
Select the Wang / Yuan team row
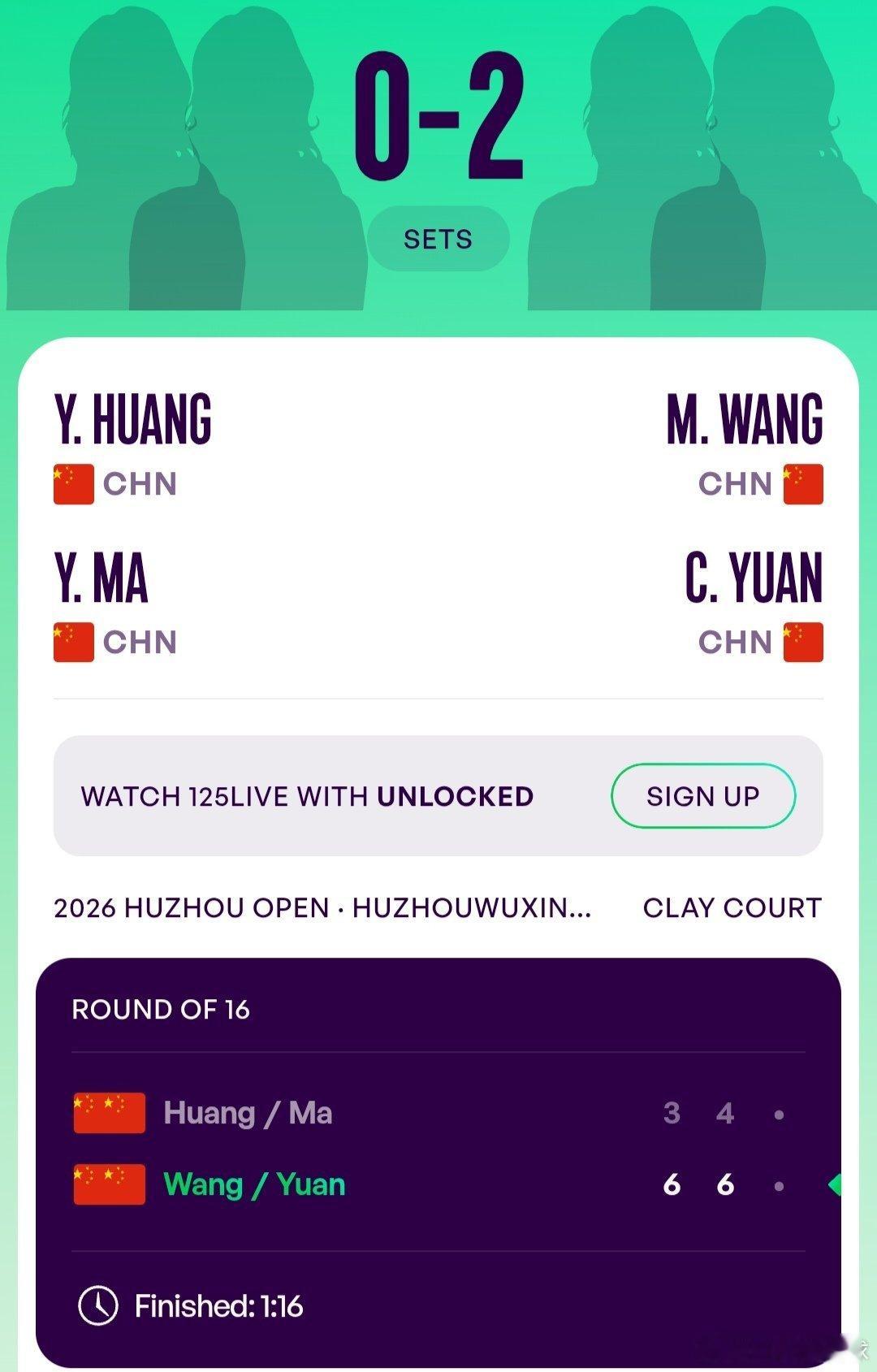coord(252,1184)
